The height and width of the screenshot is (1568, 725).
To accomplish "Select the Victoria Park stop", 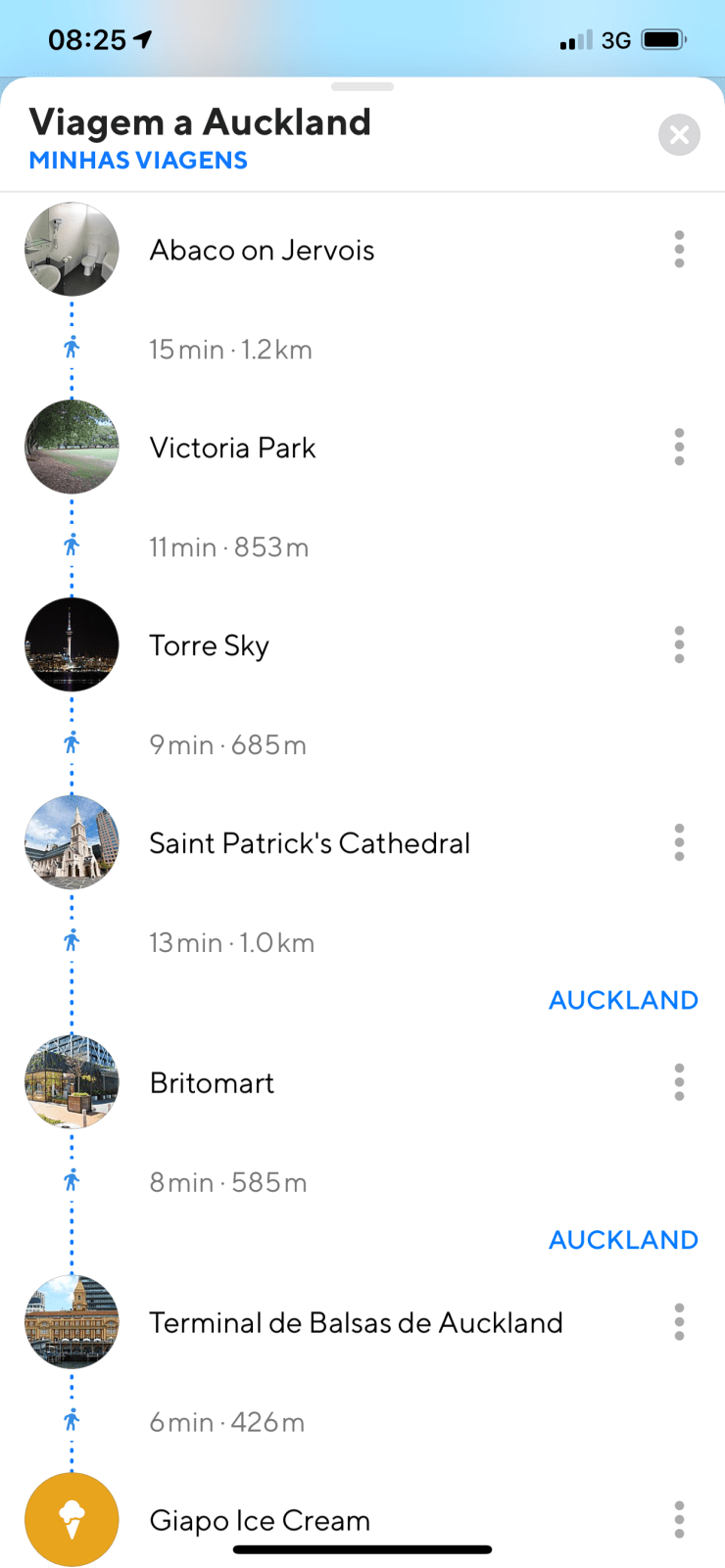I will pos(232,449).
